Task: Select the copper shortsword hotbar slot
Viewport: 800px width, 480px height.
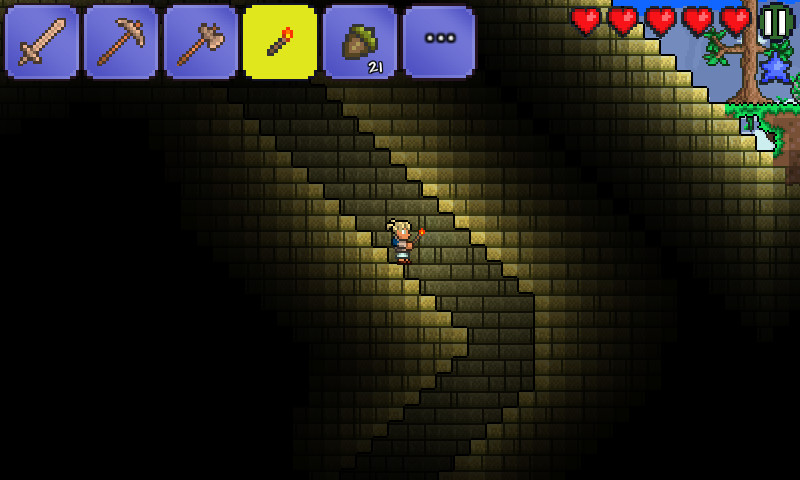Action: pyautogui.click(x=41, y=41)
